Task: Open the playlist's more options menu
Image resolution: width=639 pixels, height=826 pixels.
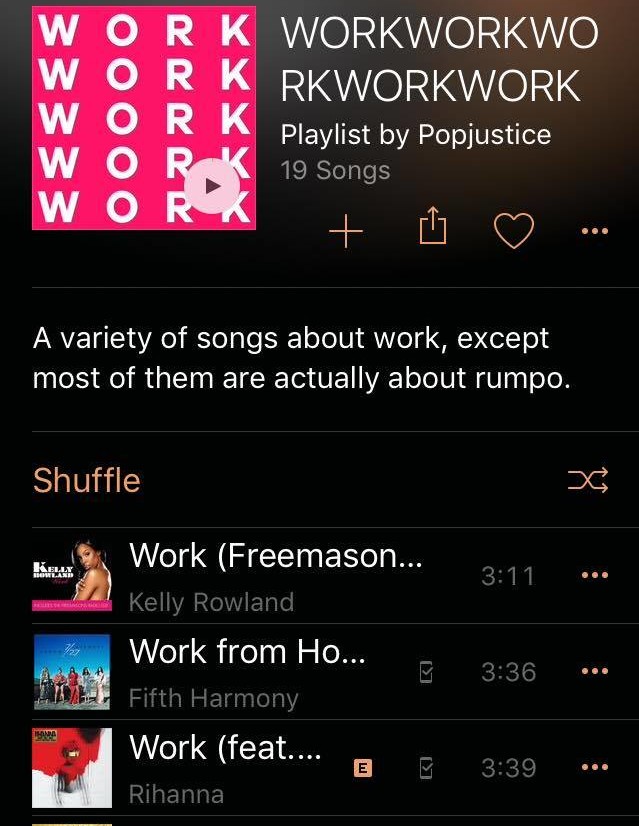Action: pyautogui.click(x=594, y=232)
